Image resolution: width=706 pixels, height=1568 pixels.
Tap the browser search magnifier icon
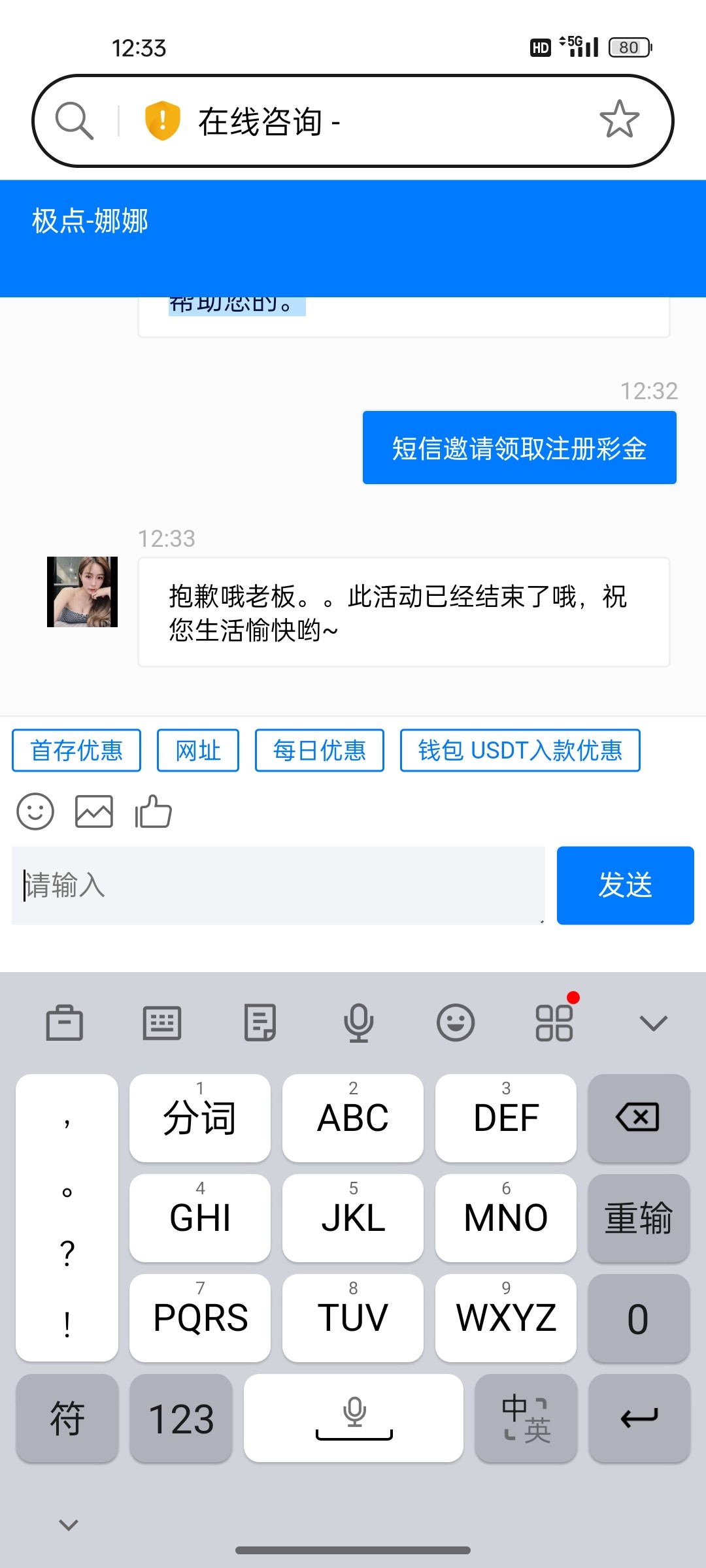point(74,120)
